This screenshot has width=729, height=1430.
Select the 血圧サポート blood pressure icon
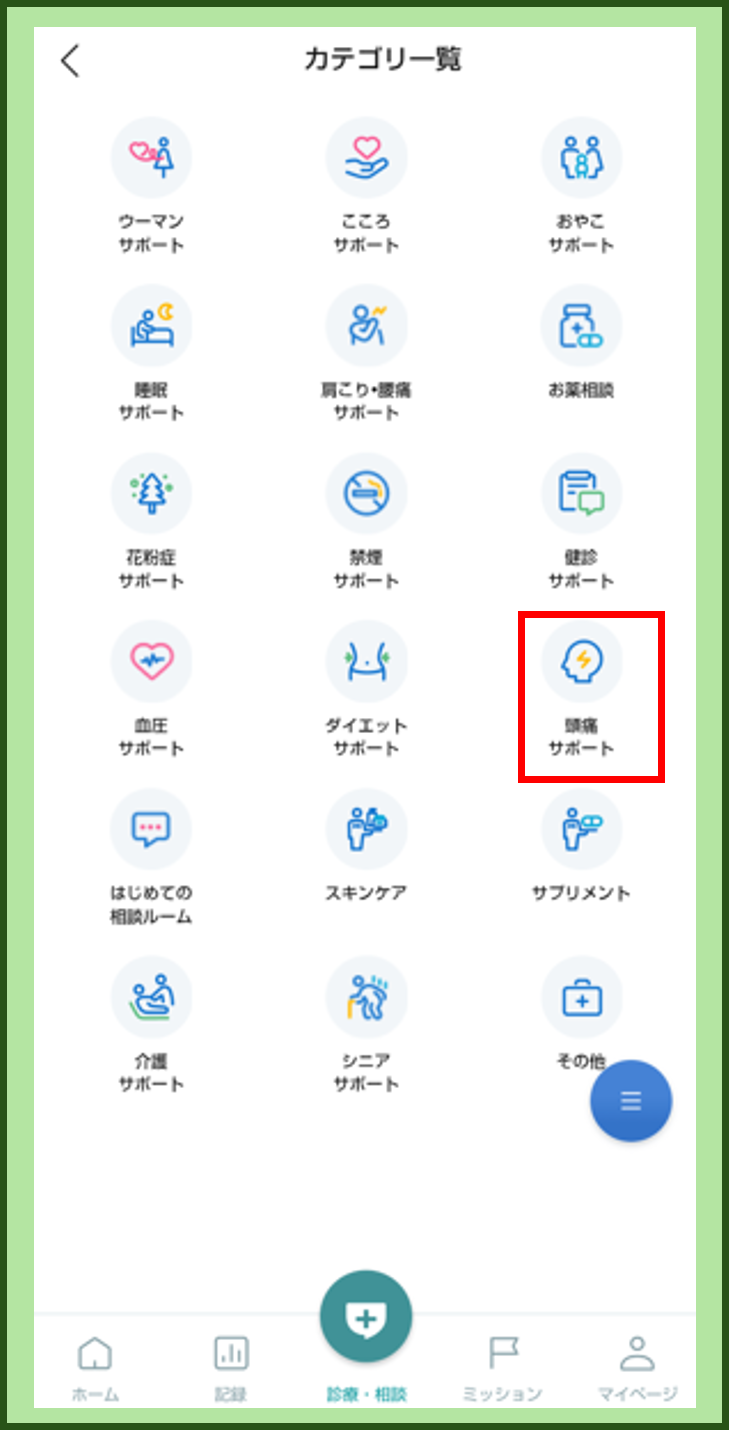point(151,661)
